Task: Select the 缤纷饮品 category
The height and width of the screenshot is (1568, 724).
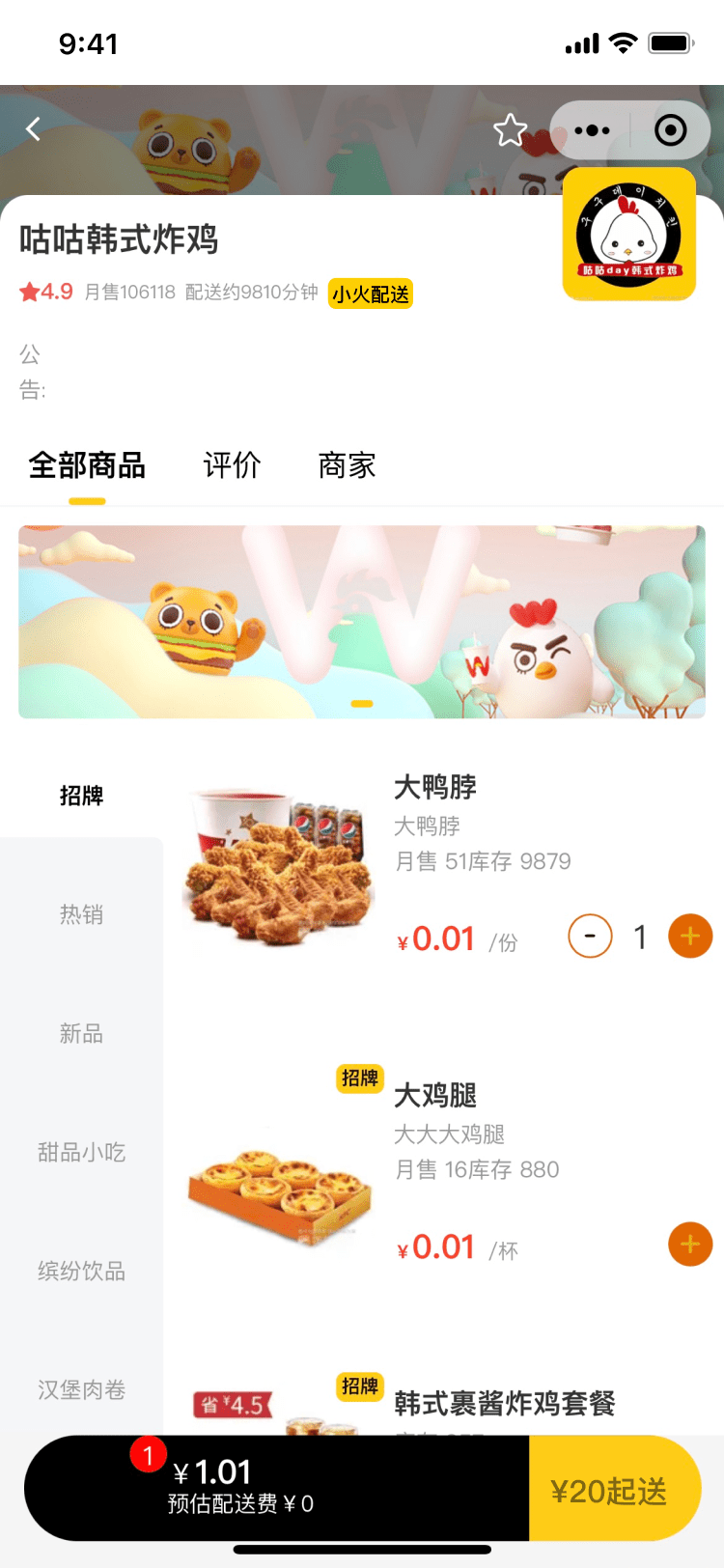Action: 81,1271
